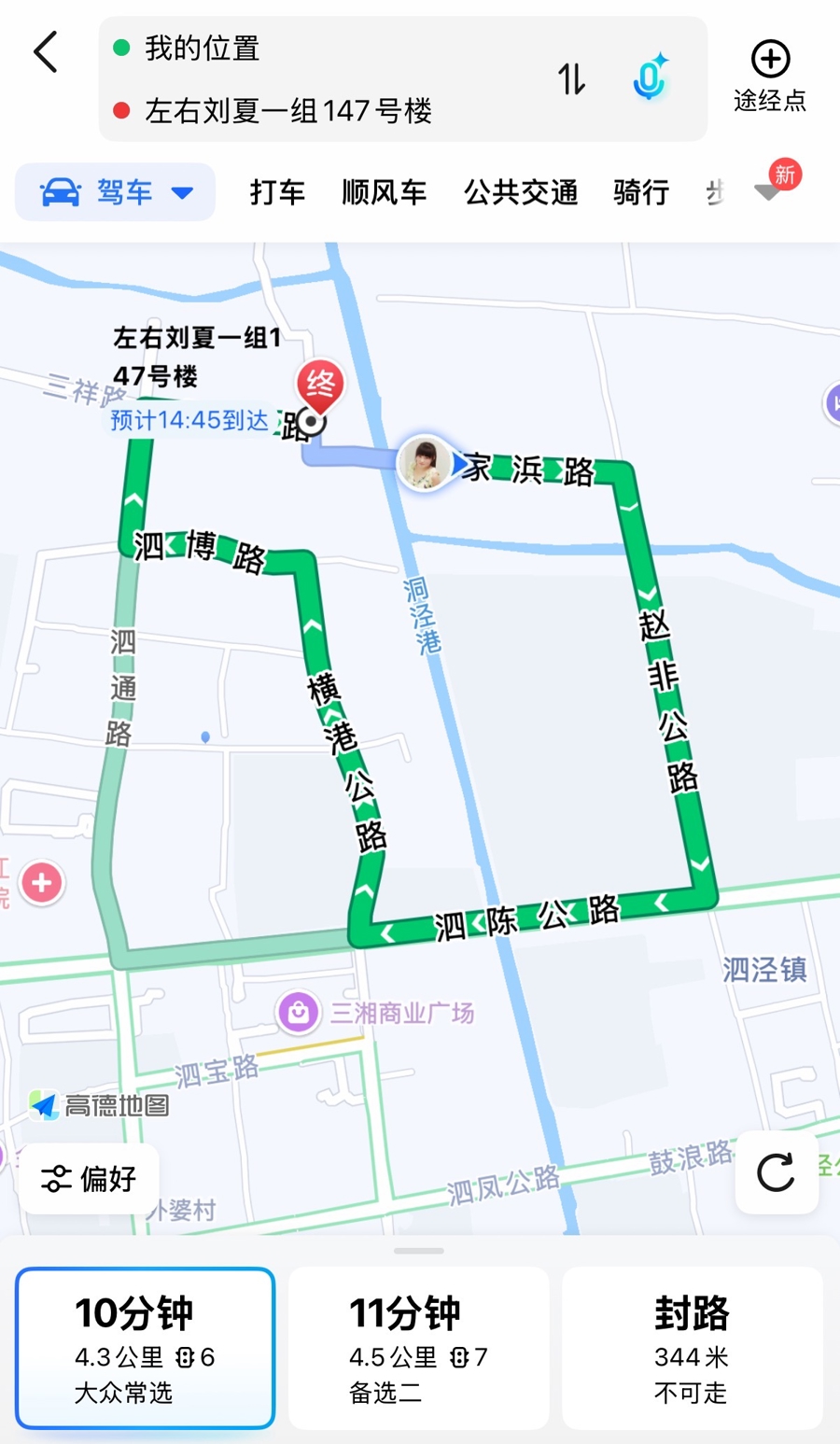View the 封路 不可走 route card
Screen dimensions: 840x1444
(x=692, y=1348)
